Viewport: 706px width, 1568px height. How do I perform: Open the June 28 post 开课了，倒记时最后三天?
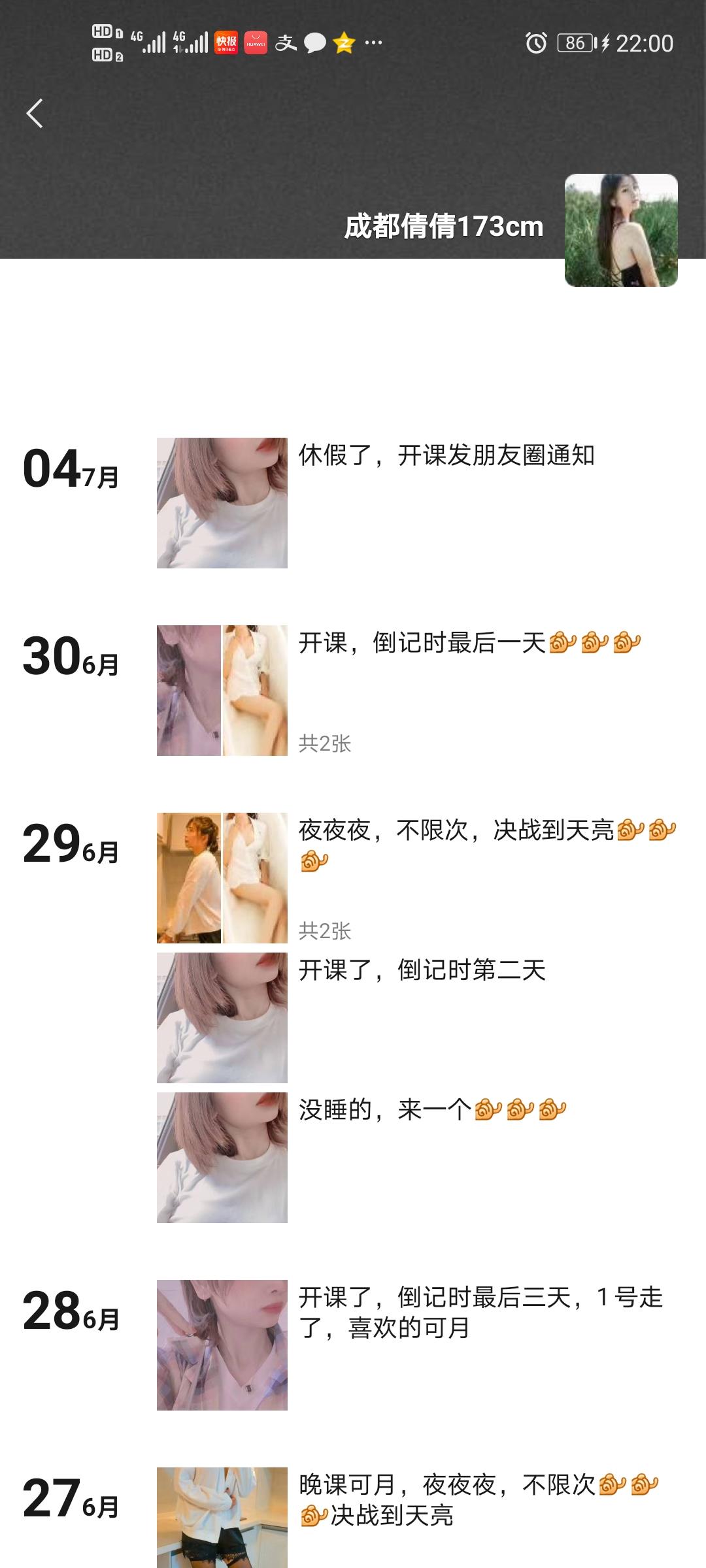(480, 1312)
